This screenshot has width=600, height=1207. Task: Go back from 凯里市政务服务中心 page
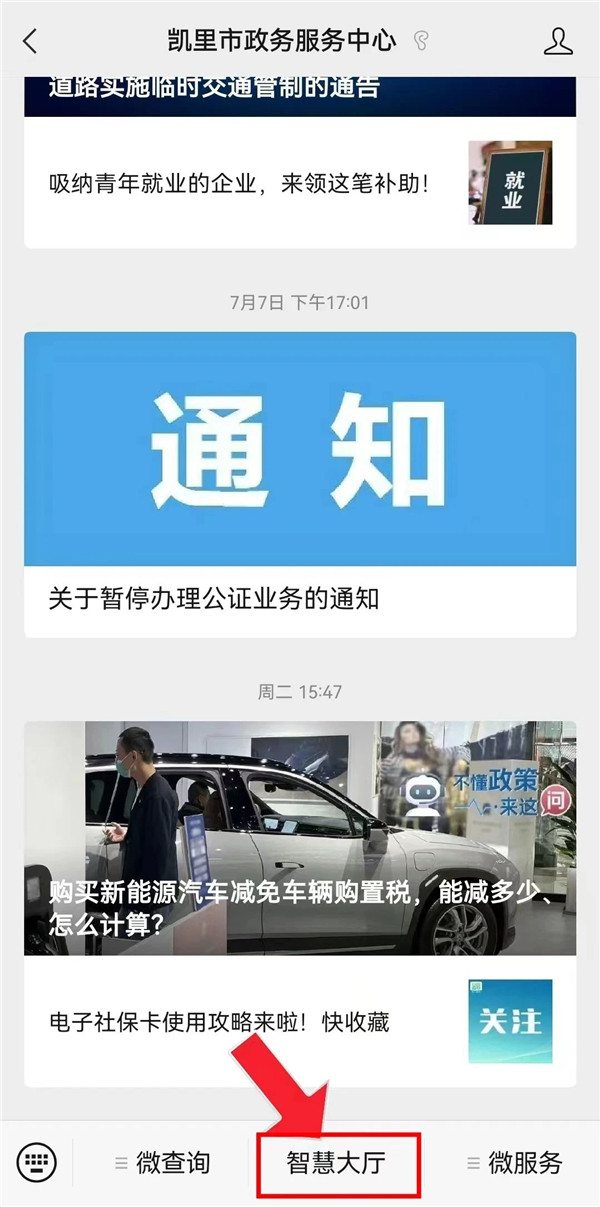point(30,41)
